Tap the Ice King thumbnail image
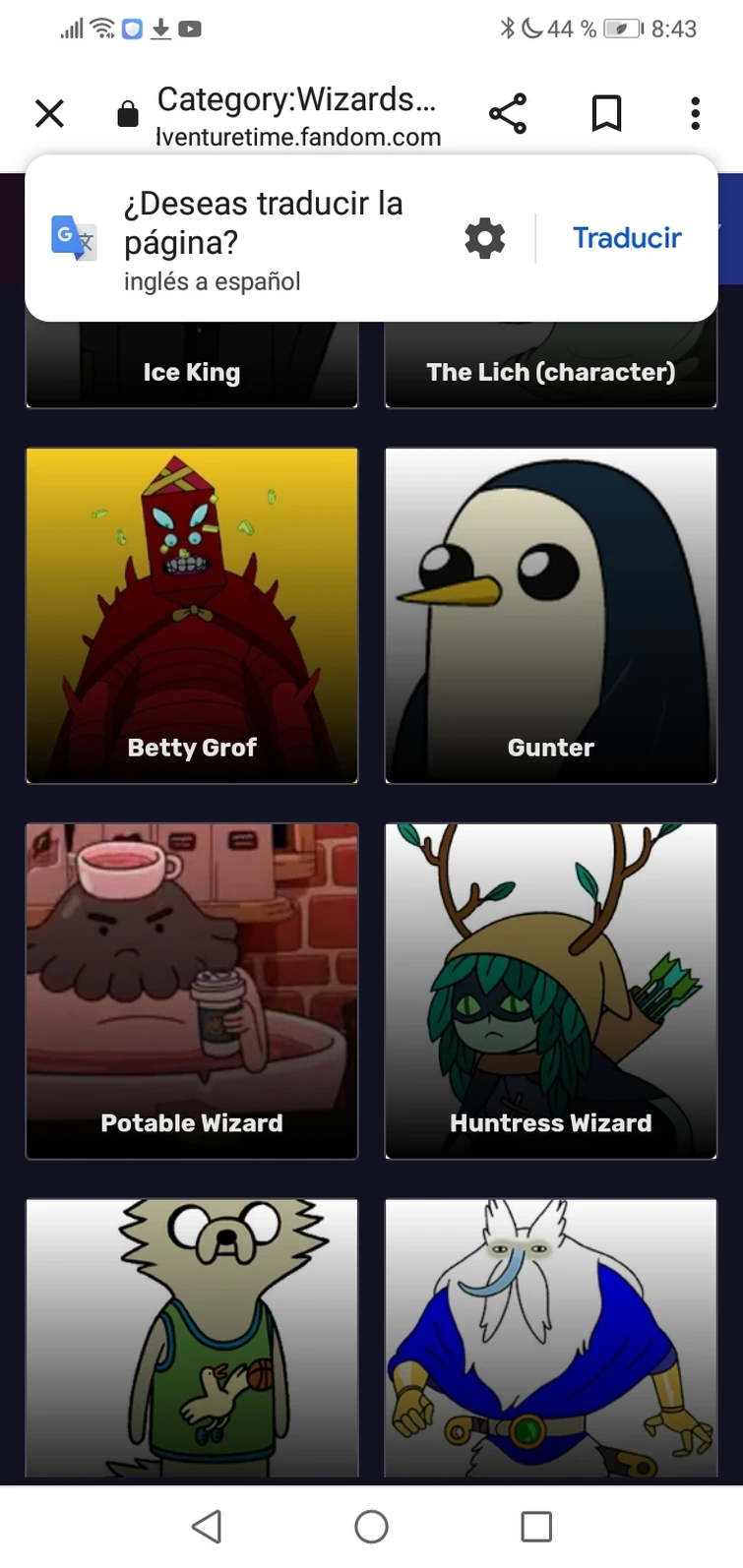The height and width of the screenshot is (1568, 743). coord(192,354)
